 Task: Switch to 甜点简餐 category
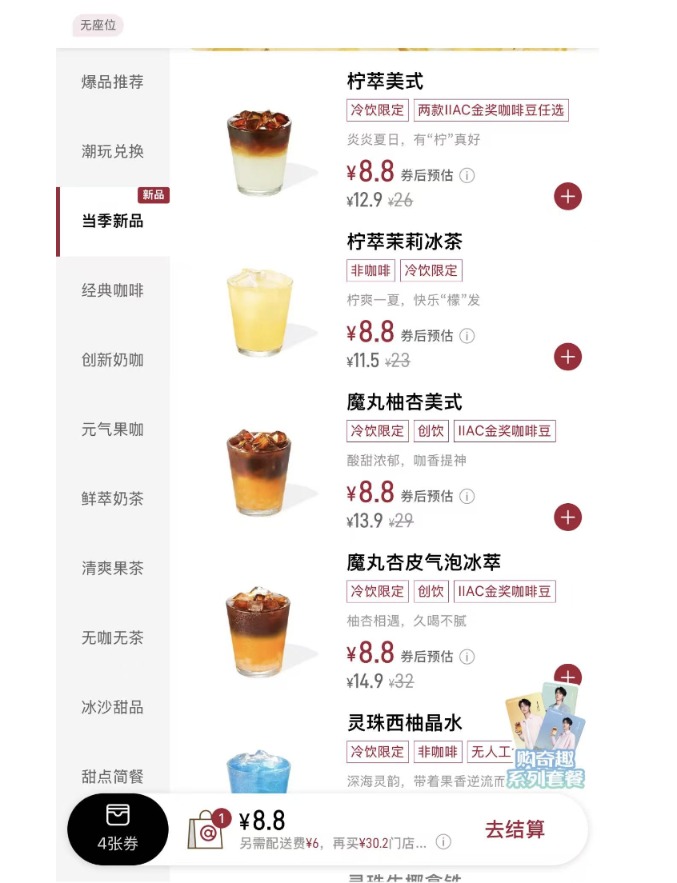(x=112, y=776)
